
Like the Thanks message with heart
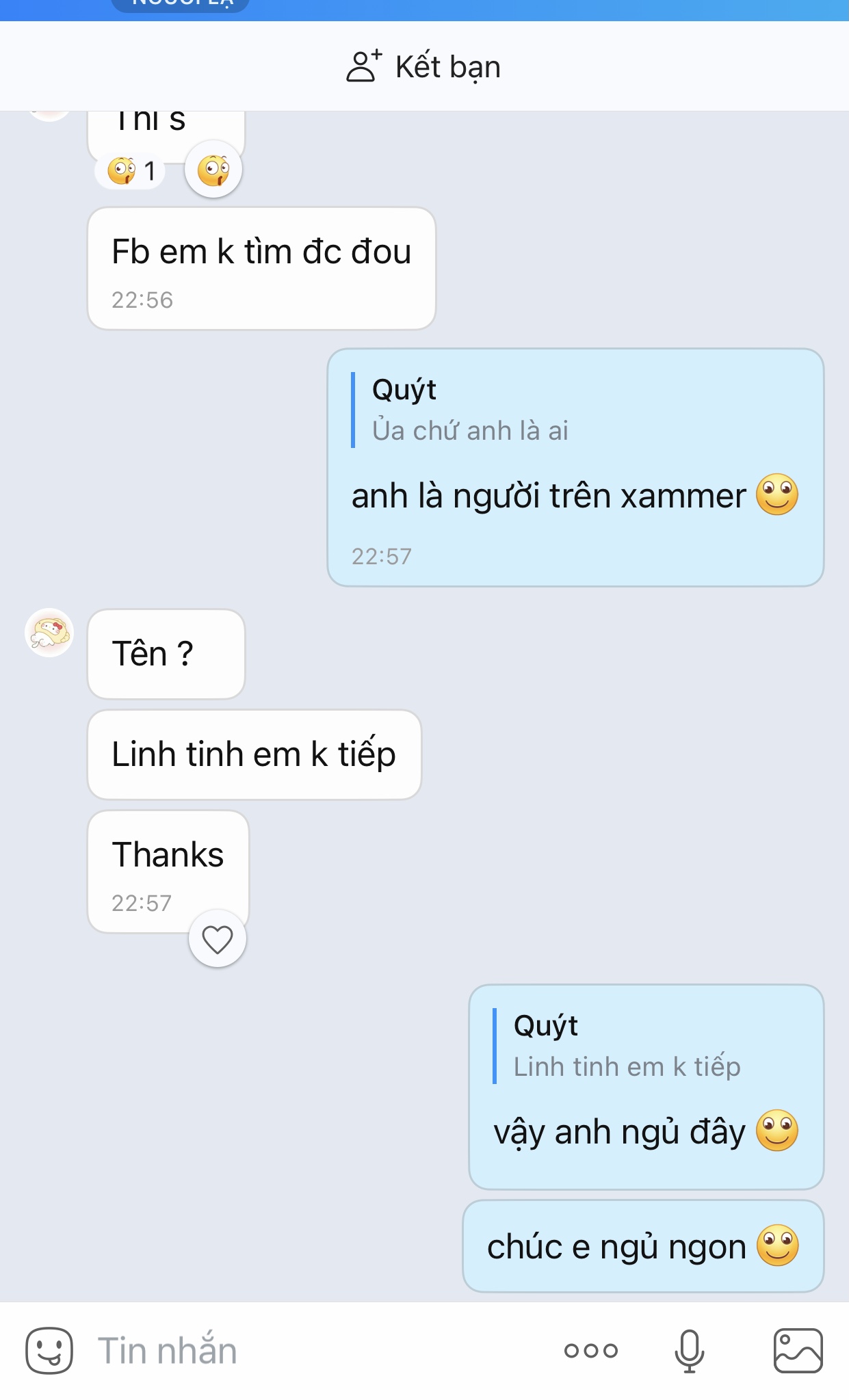pos(218,939)
